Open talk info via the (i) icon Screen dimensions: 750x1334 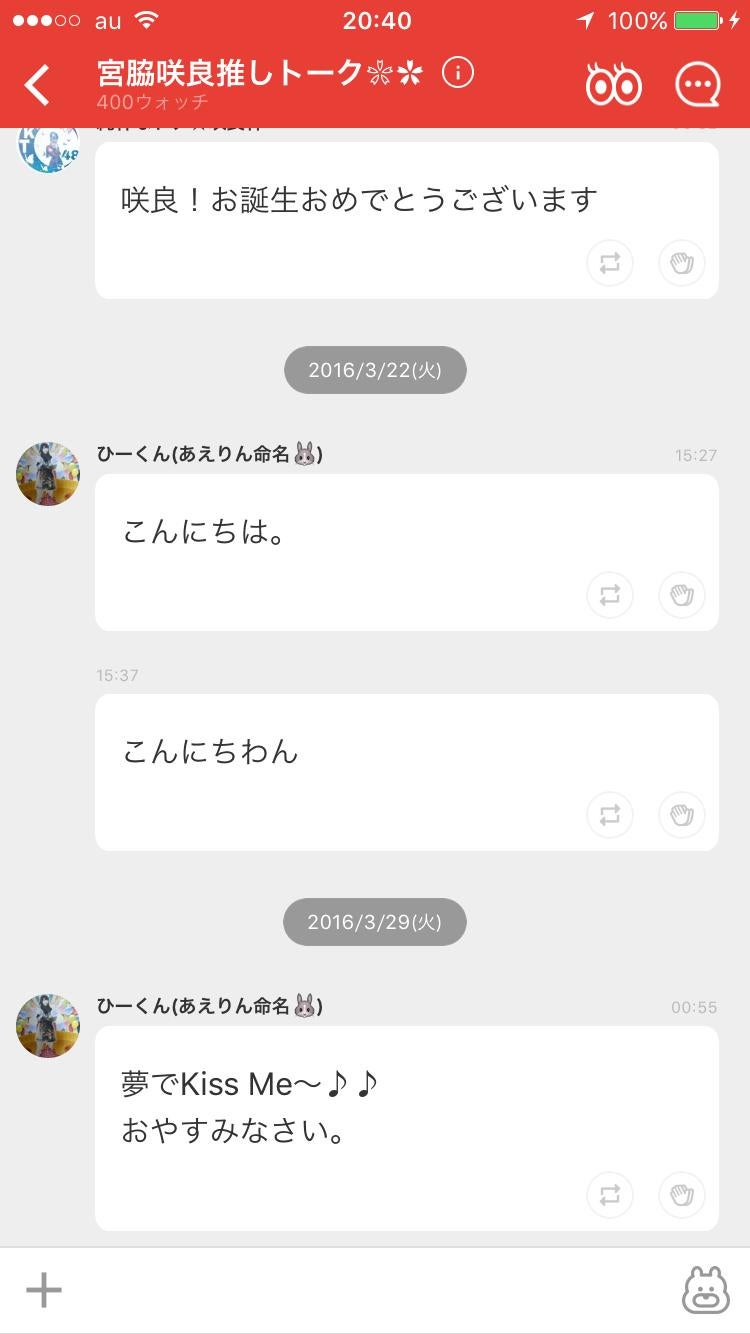(457, 72)
